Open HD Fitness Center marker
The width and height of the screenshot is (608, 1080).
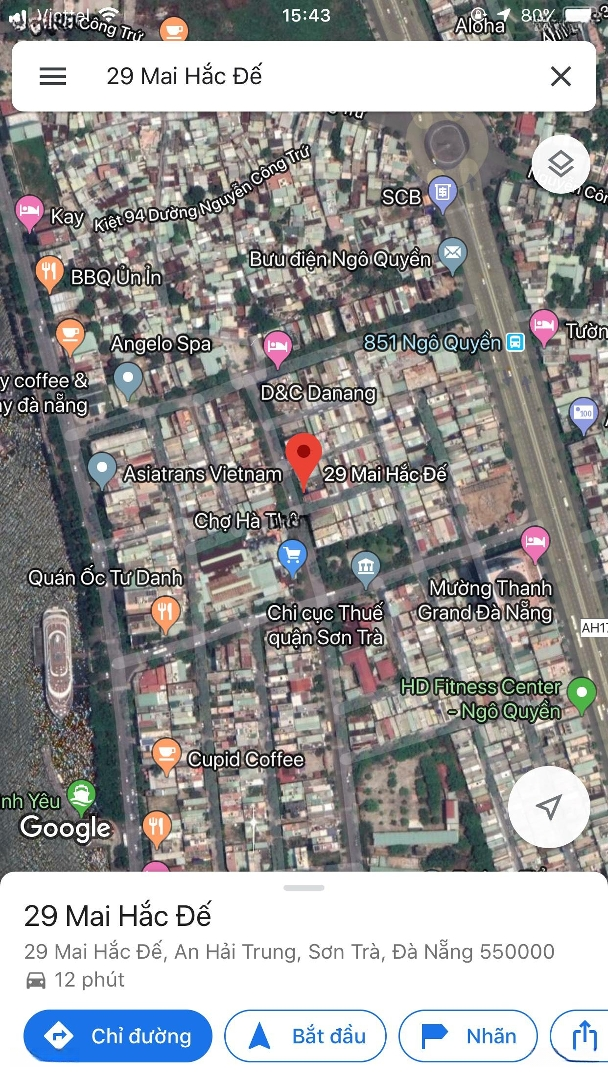coord(583,694)
